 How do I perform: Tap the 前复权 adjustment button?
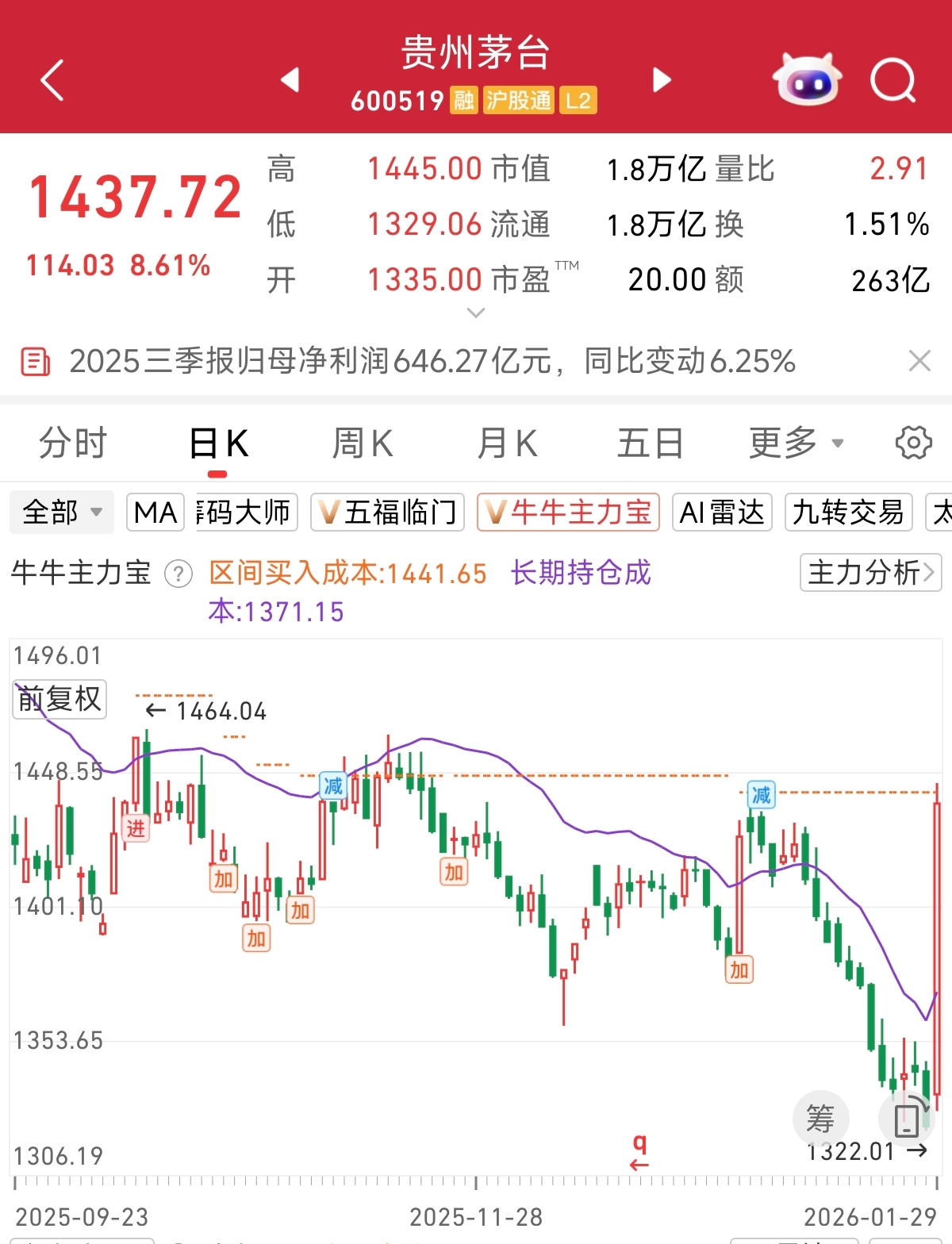pos(59,700)
